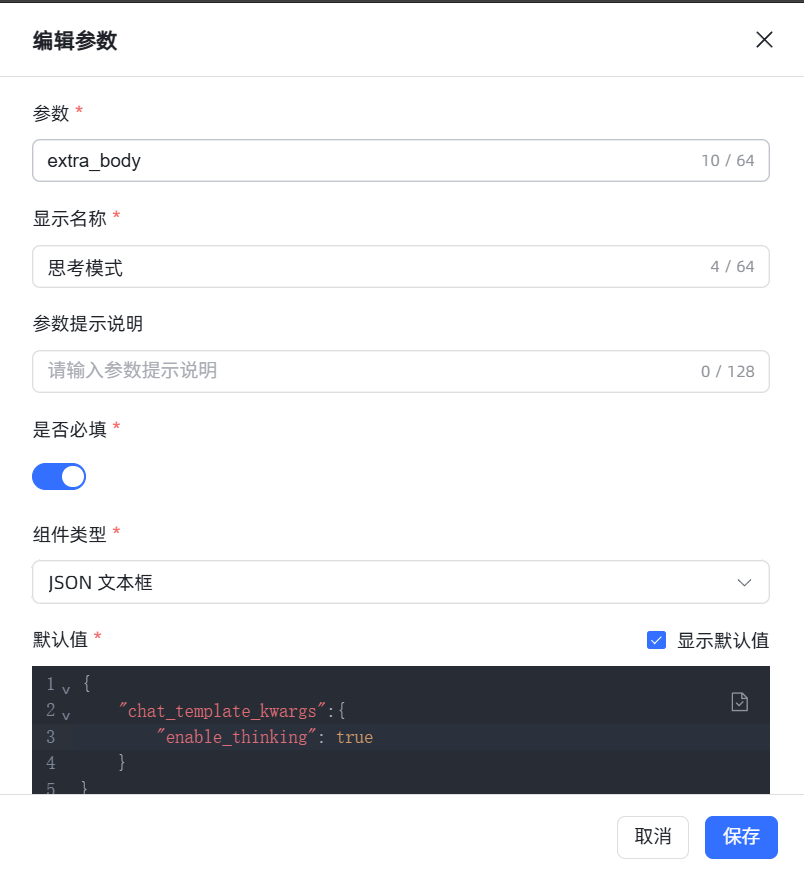The width and height of the screenshot is (804, 874).
Task: Collapse the JSON block at line 1
Action: pos(66,689)
